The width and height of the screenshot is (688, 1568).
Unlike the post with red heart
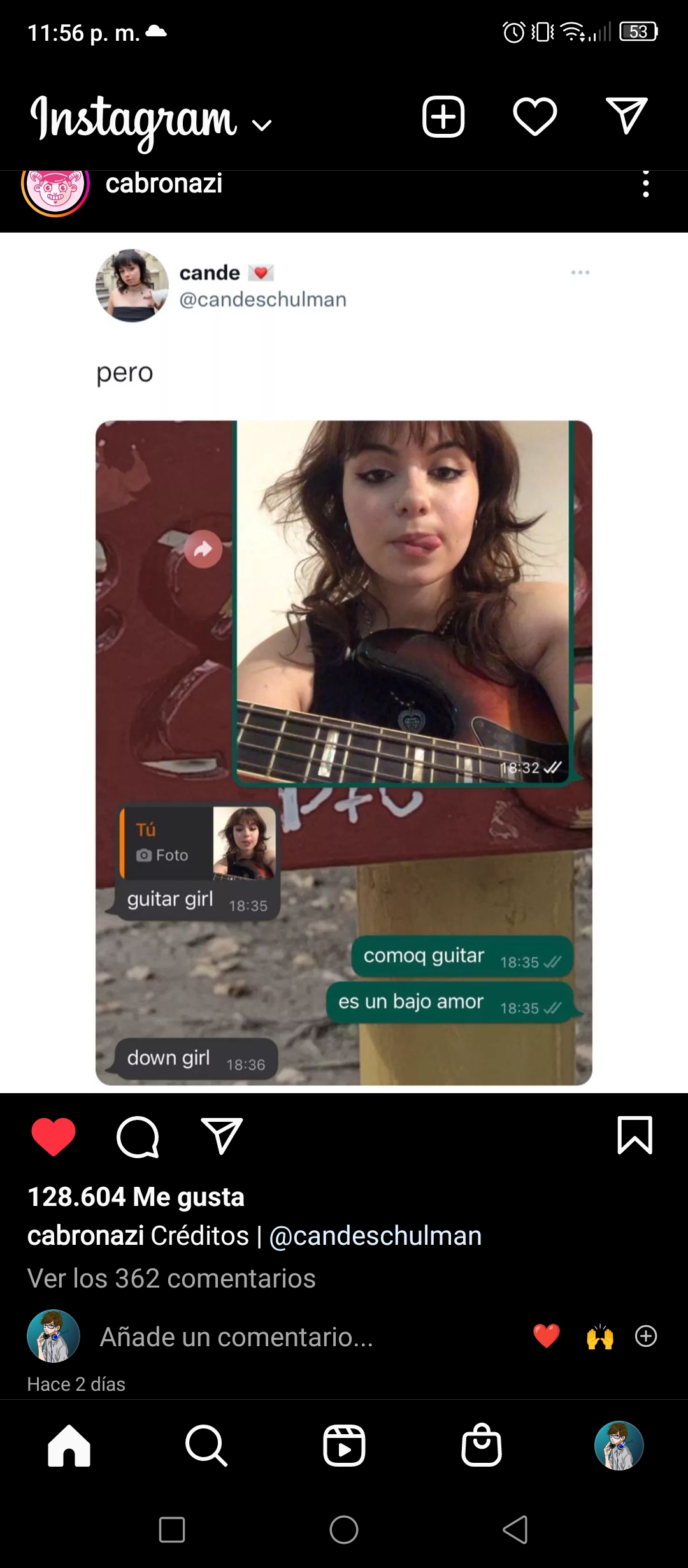click(x=54, y=1136)
